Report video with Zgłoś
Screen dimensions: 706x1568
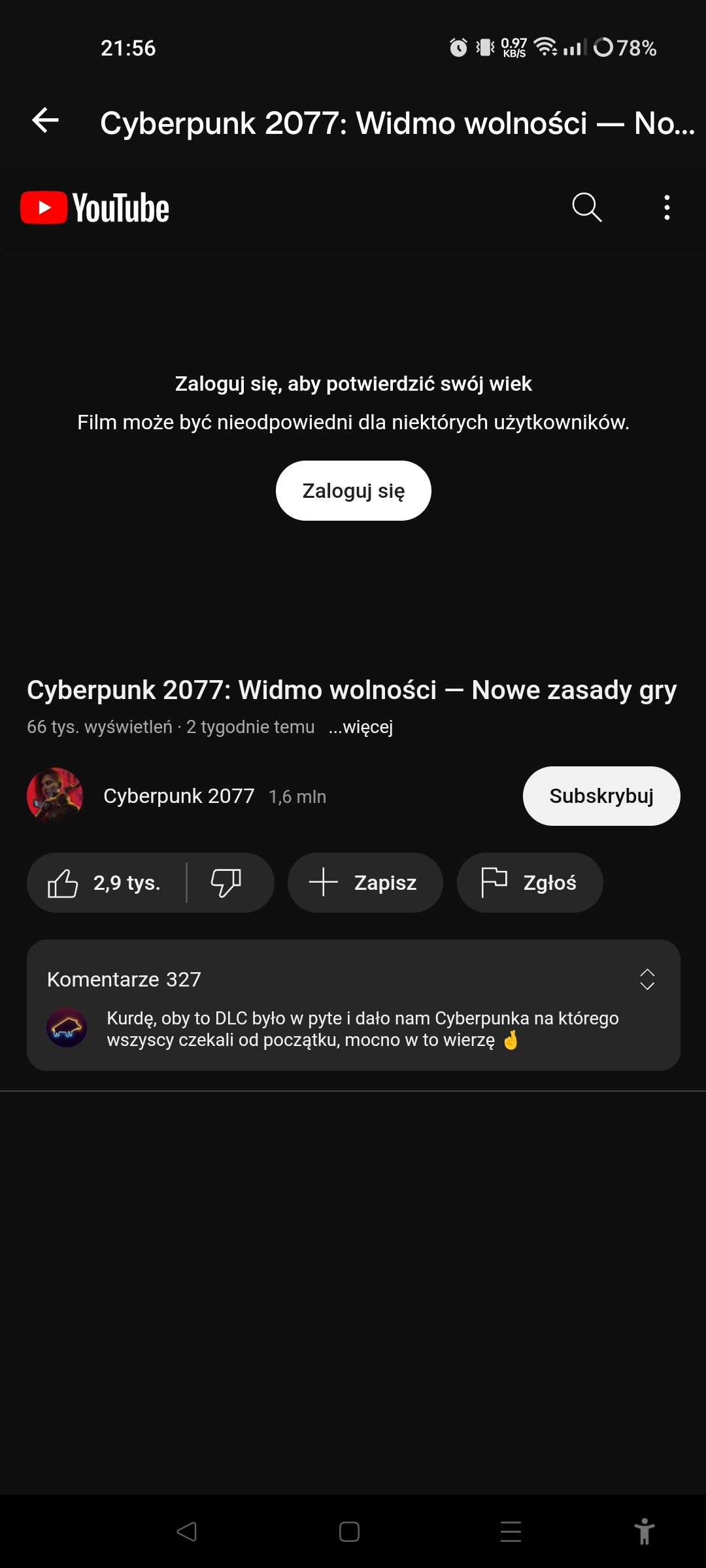(x=529, y=883)
